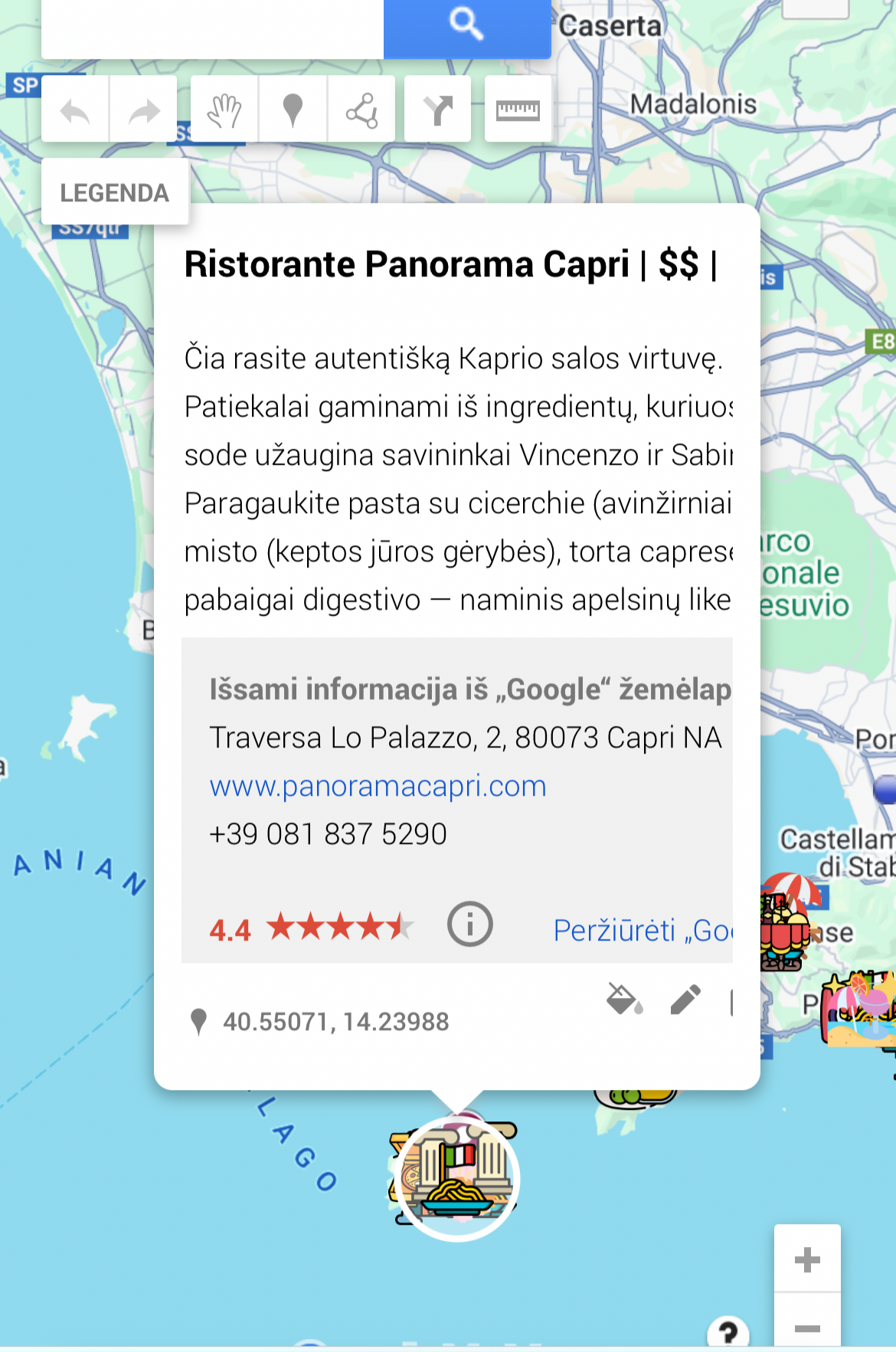Viewport: 896px width, 1352px height.
Task: Select the hand pan tool
Action: click(x=224, y=110)
